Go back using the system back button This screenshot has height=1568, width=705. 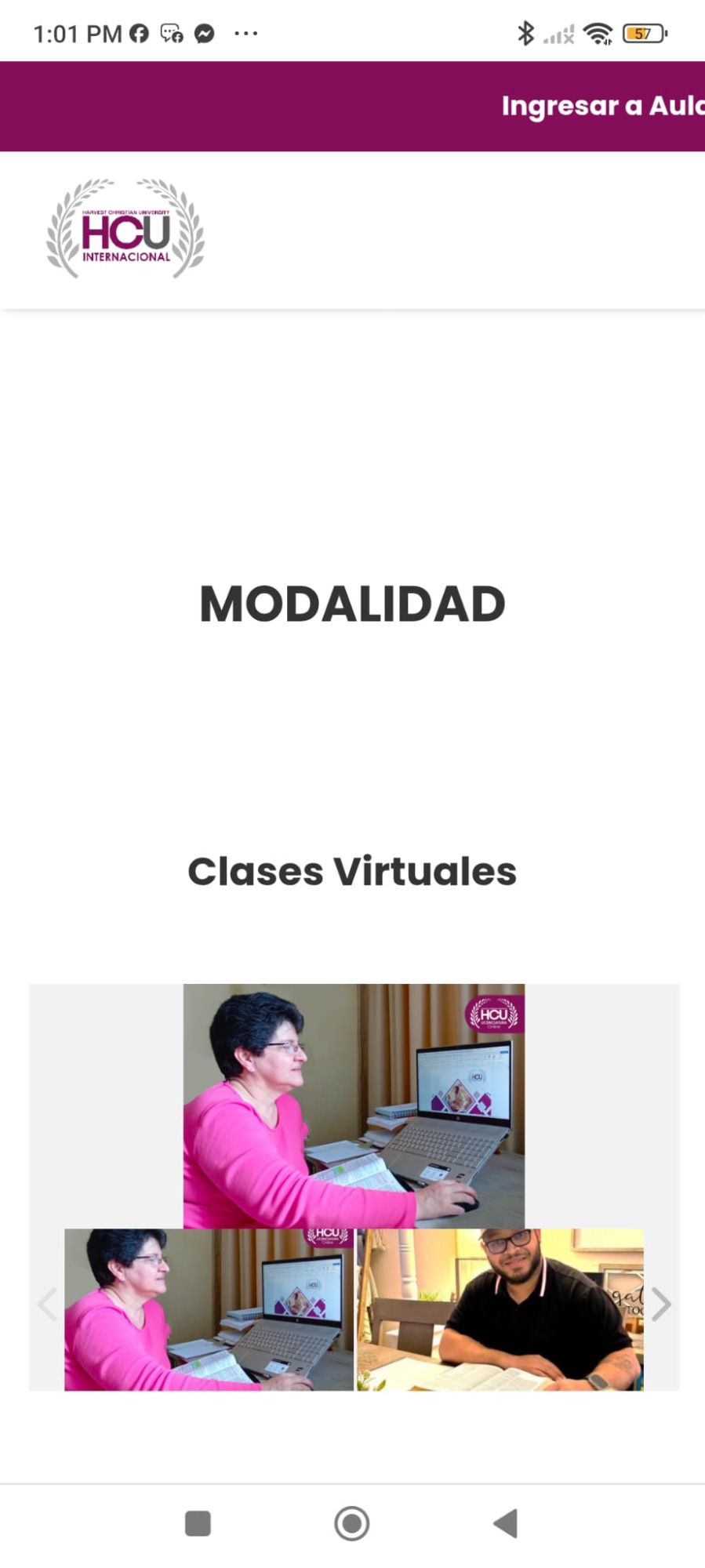pos(506,1523)
